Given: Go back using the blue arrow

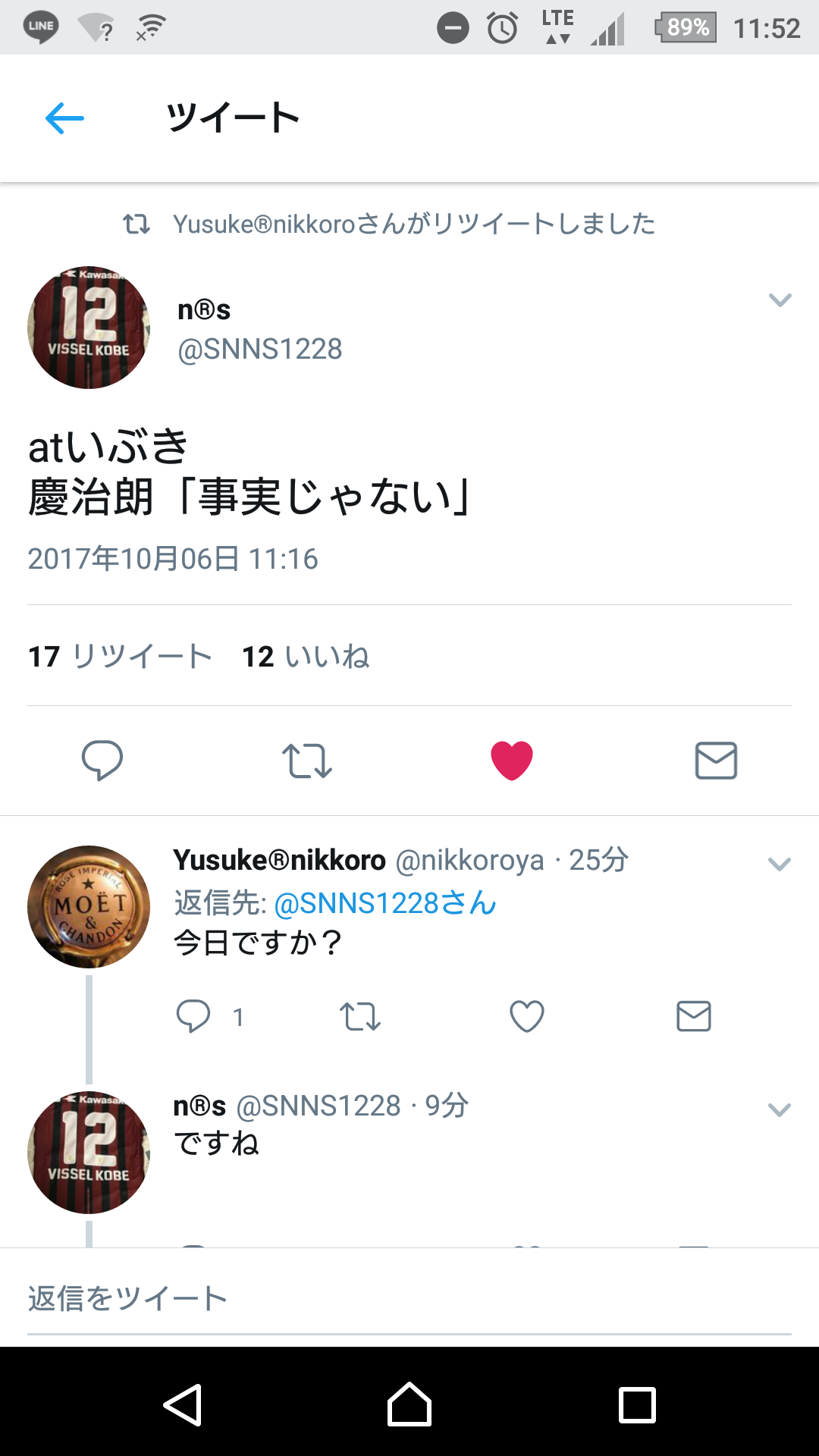Looking at the screenshot, I should point(64,118).
